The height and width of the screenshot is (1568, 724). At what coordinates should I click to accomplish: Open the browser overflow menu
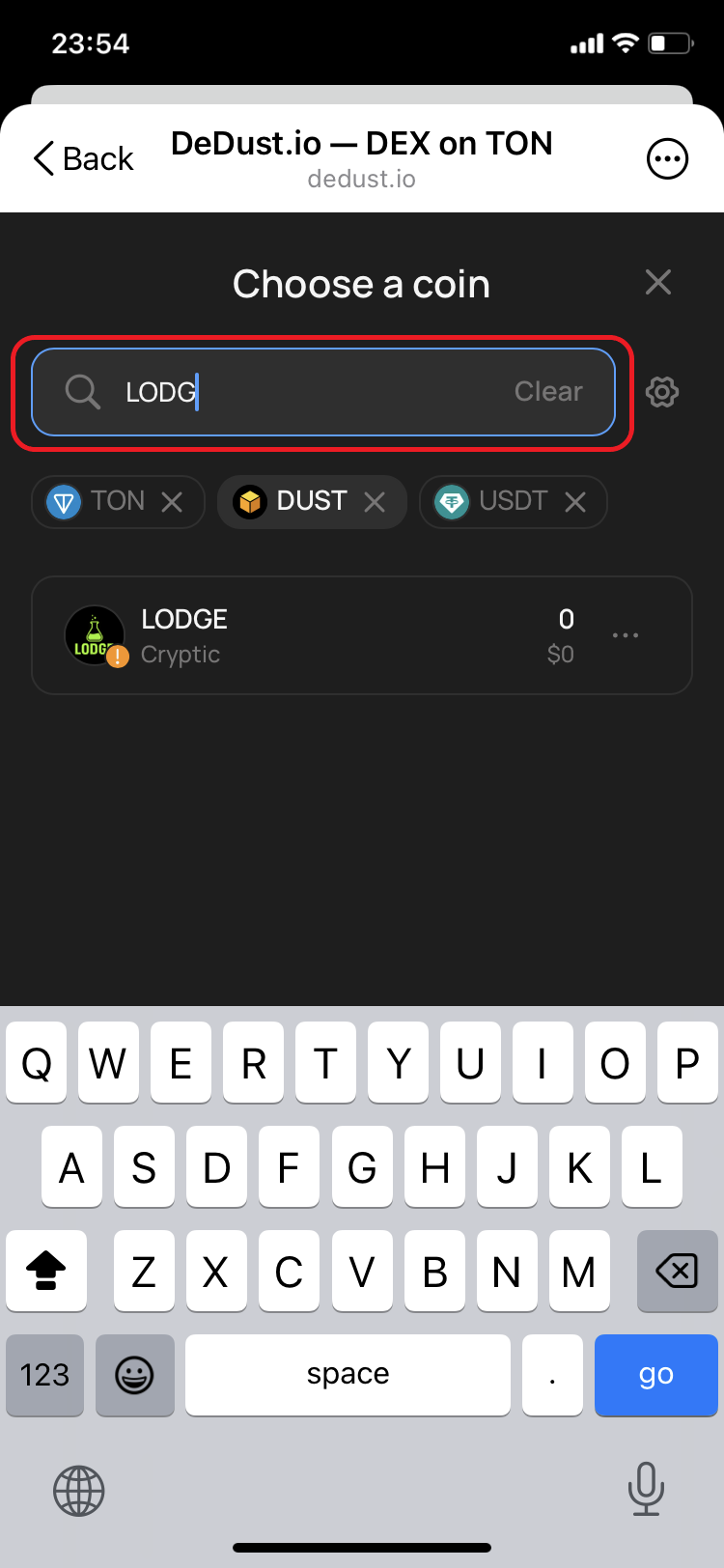point(667,159)
